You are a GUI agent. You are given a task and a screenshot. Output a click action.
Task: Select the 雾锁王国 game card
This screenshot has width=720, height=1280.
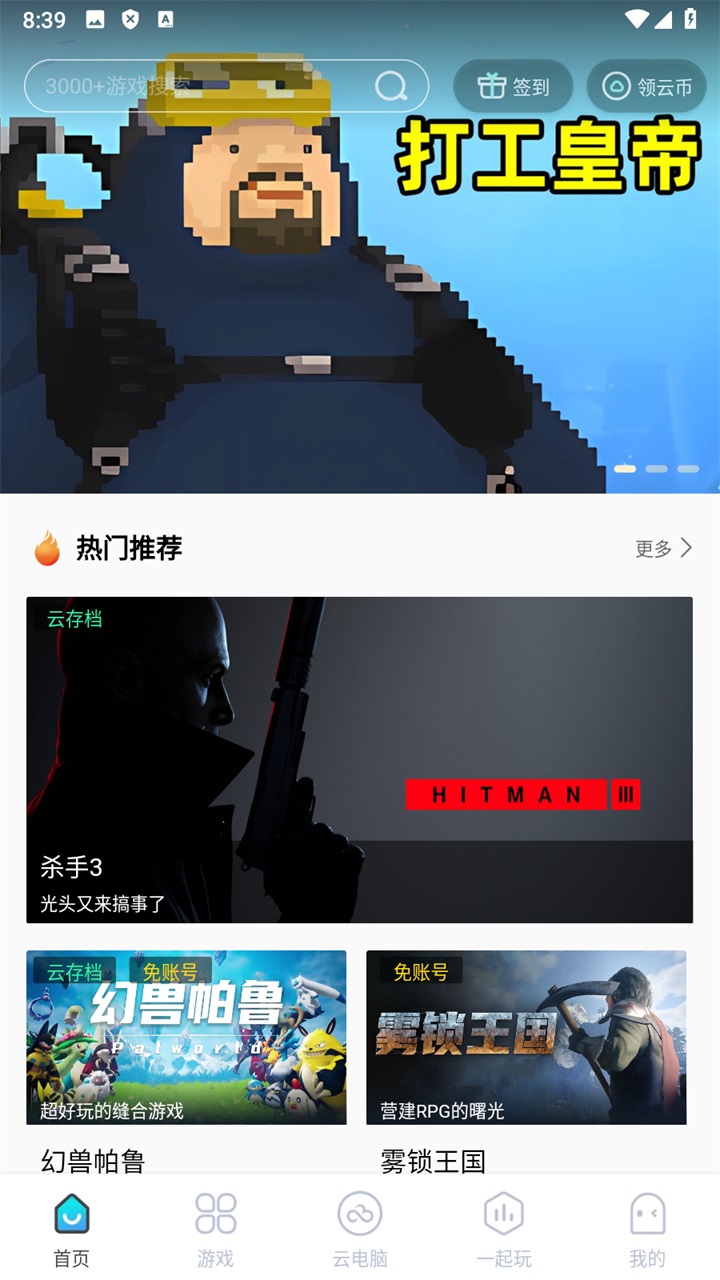(526, 1038)
